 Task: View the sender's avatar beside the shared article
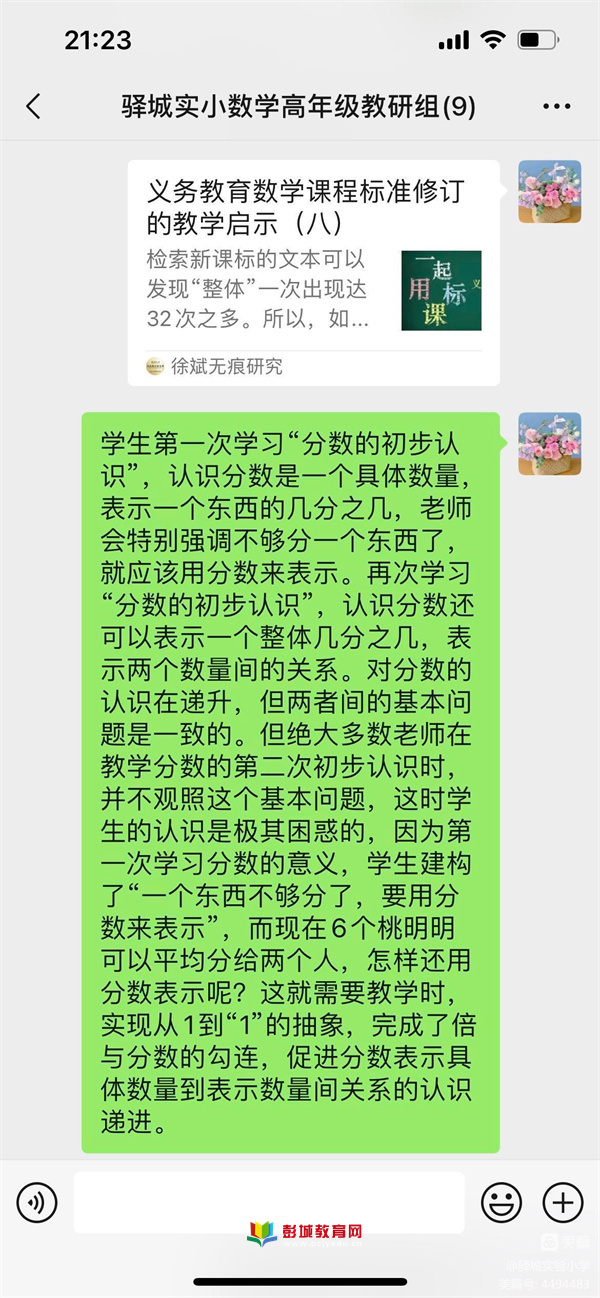pos(549,191)
